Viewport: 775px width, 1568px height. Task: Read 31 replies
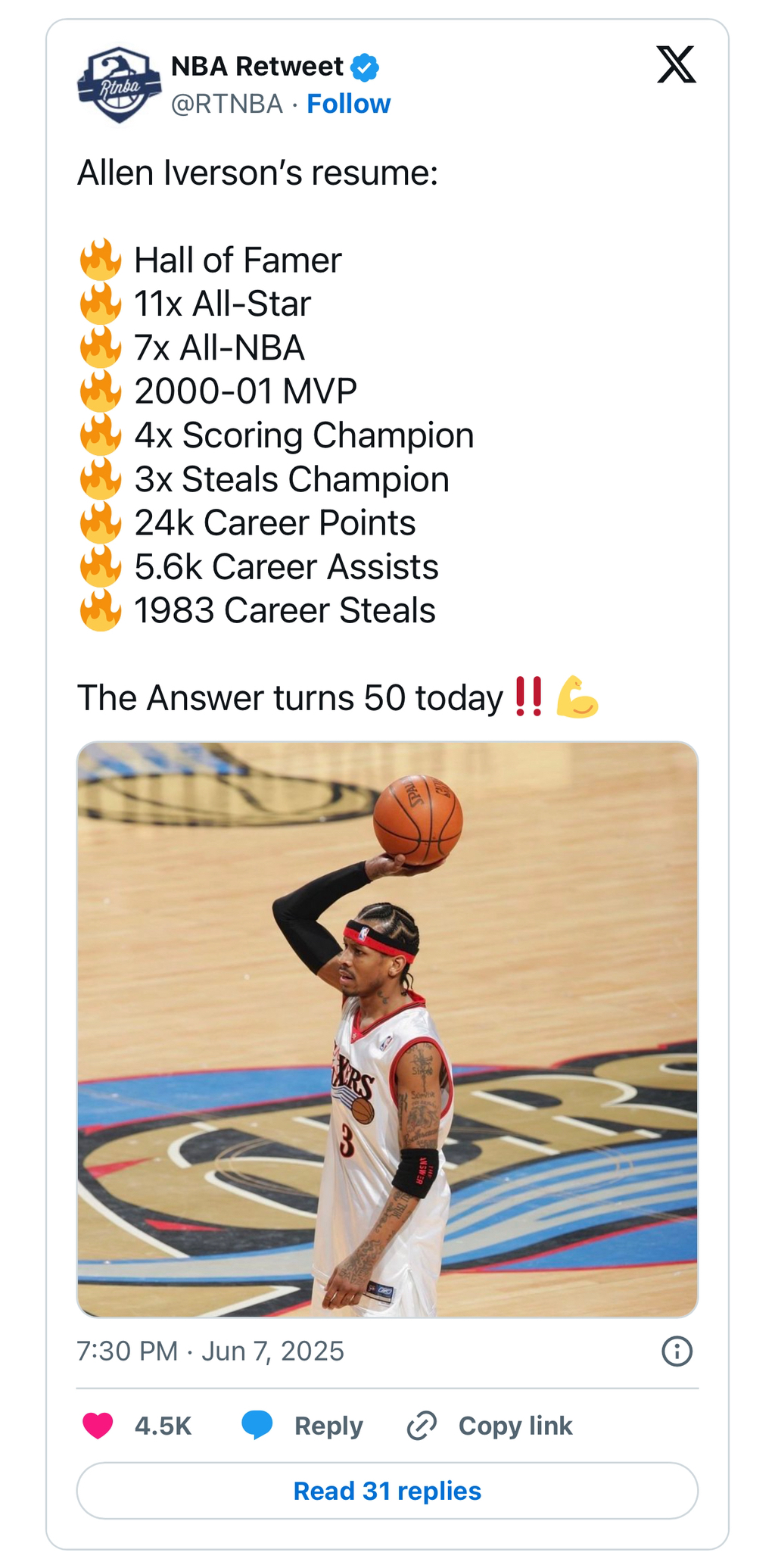(x=387, y=1491)
